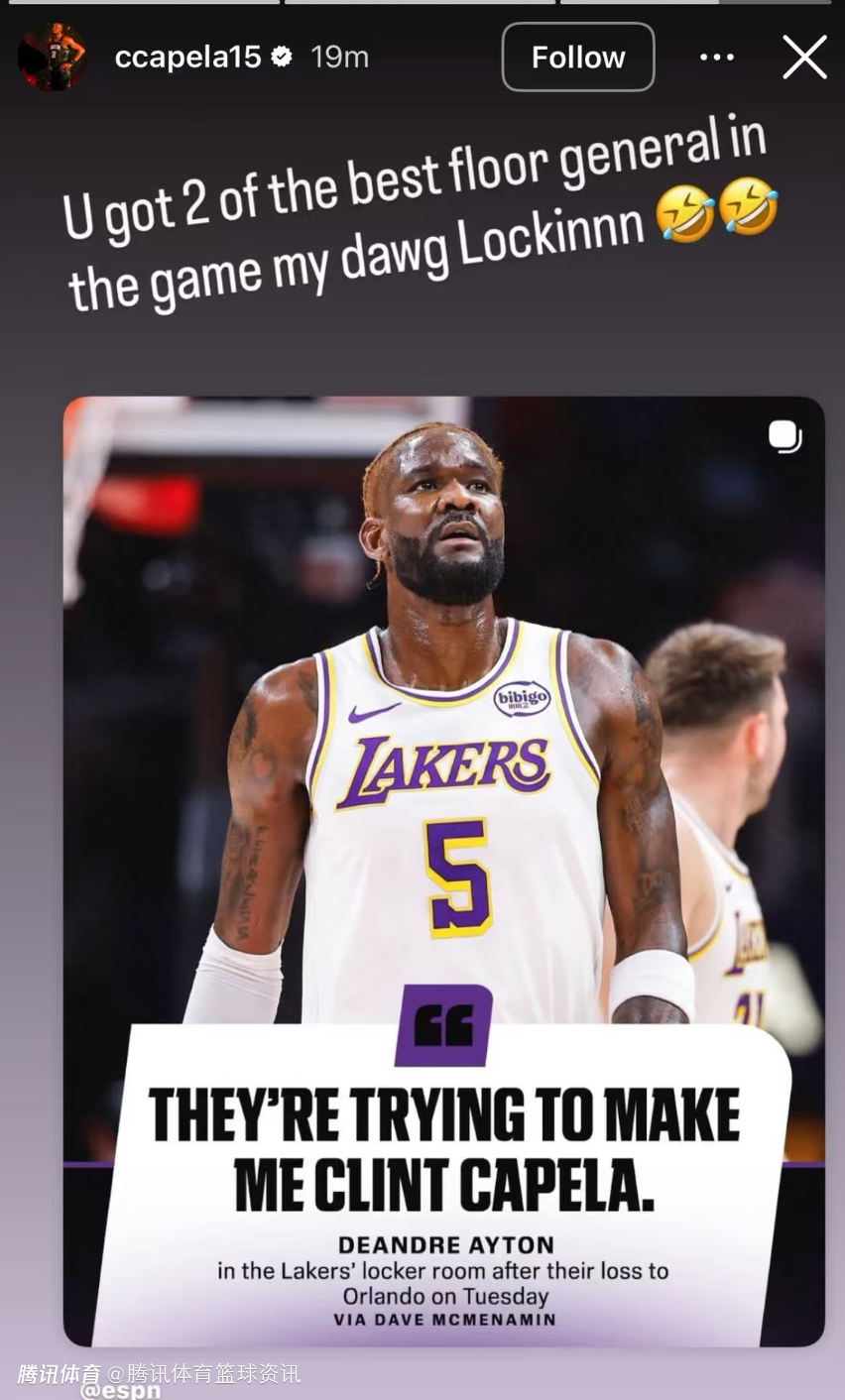
Task: Tap the ccapela15 username link
Action: (187, 58)
